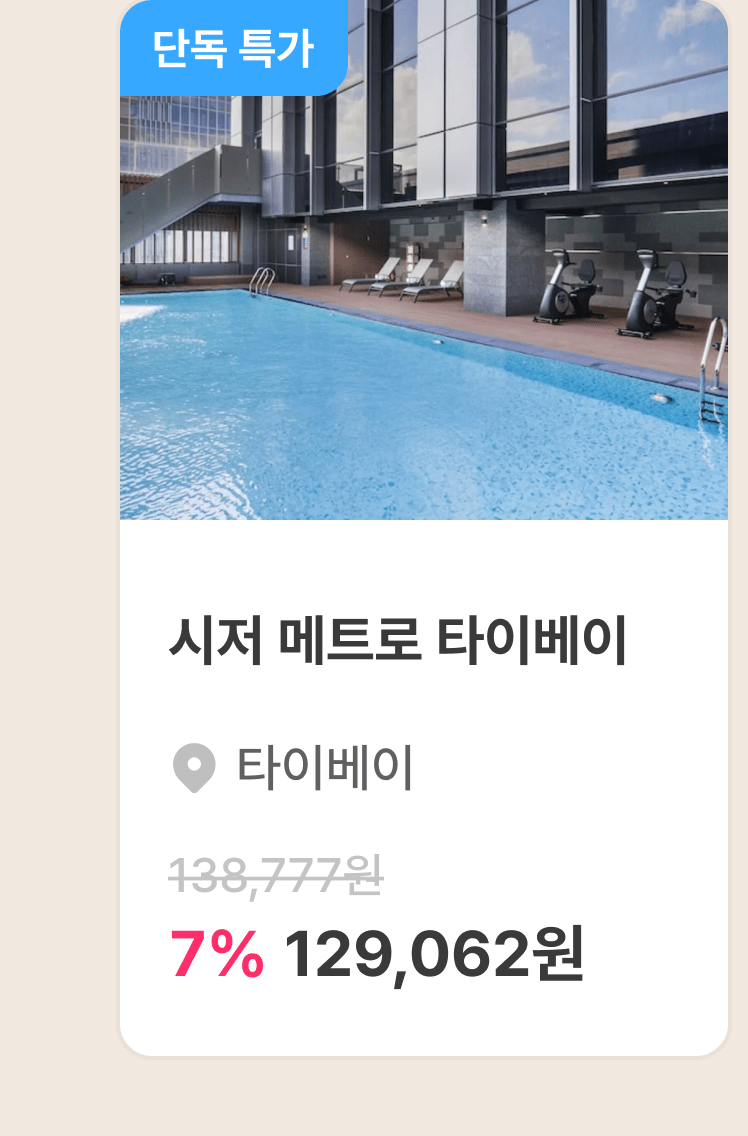
Task: Open the 시저 메트로 타이베이 hotel card
Action: tap(424, 527)
